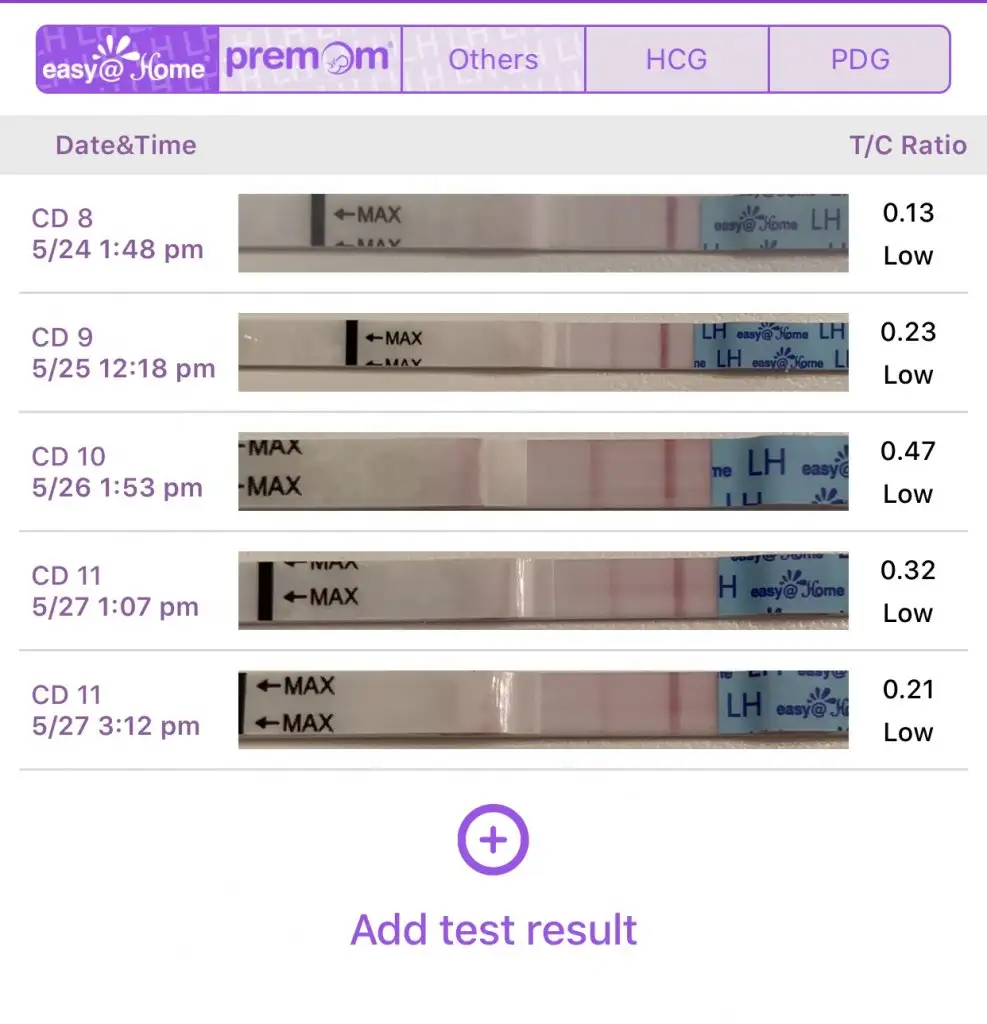This screenshot has height=1024, width=987.
Task: Tap the plus button to add test result
Action: pos(493,840)
